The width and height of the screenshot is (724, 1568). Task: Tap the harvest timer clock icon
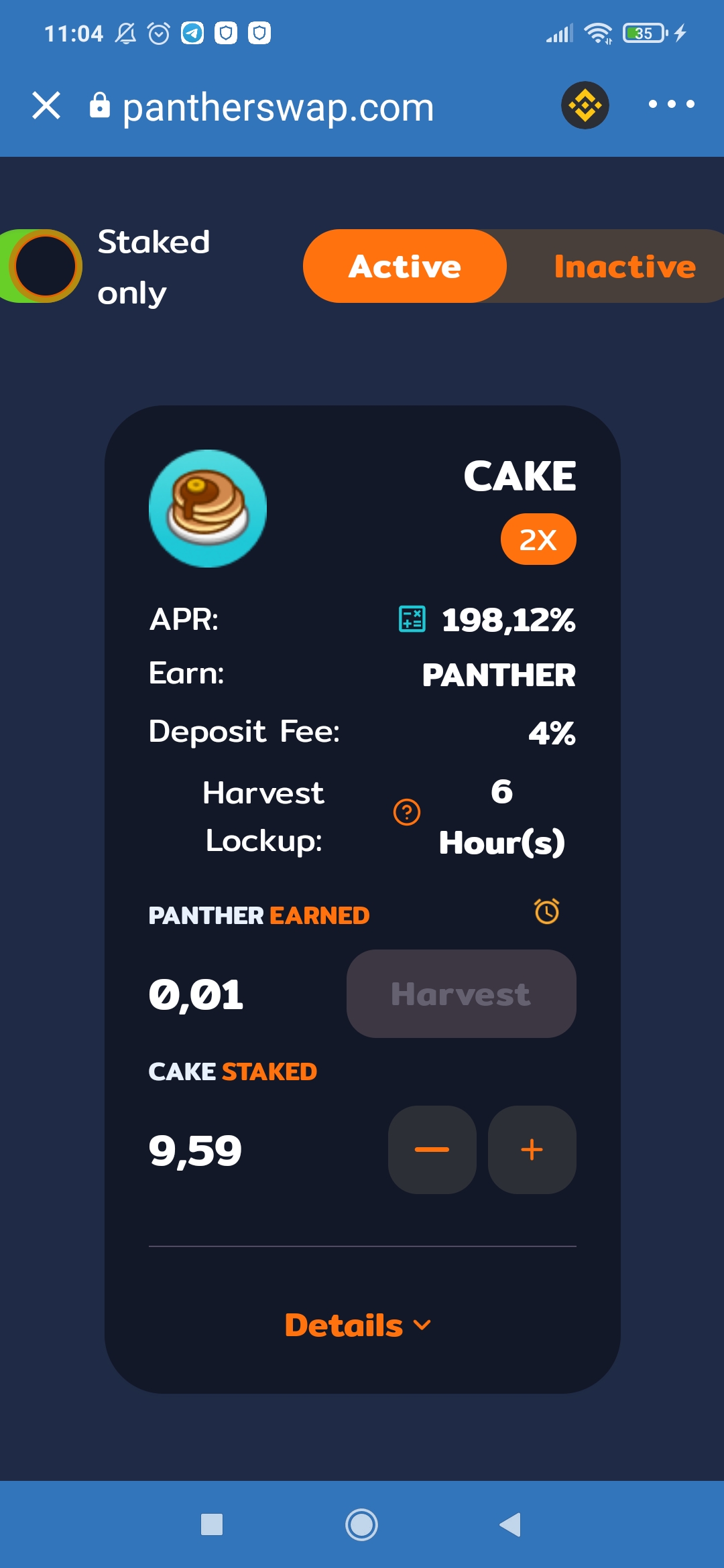[546, 911]
